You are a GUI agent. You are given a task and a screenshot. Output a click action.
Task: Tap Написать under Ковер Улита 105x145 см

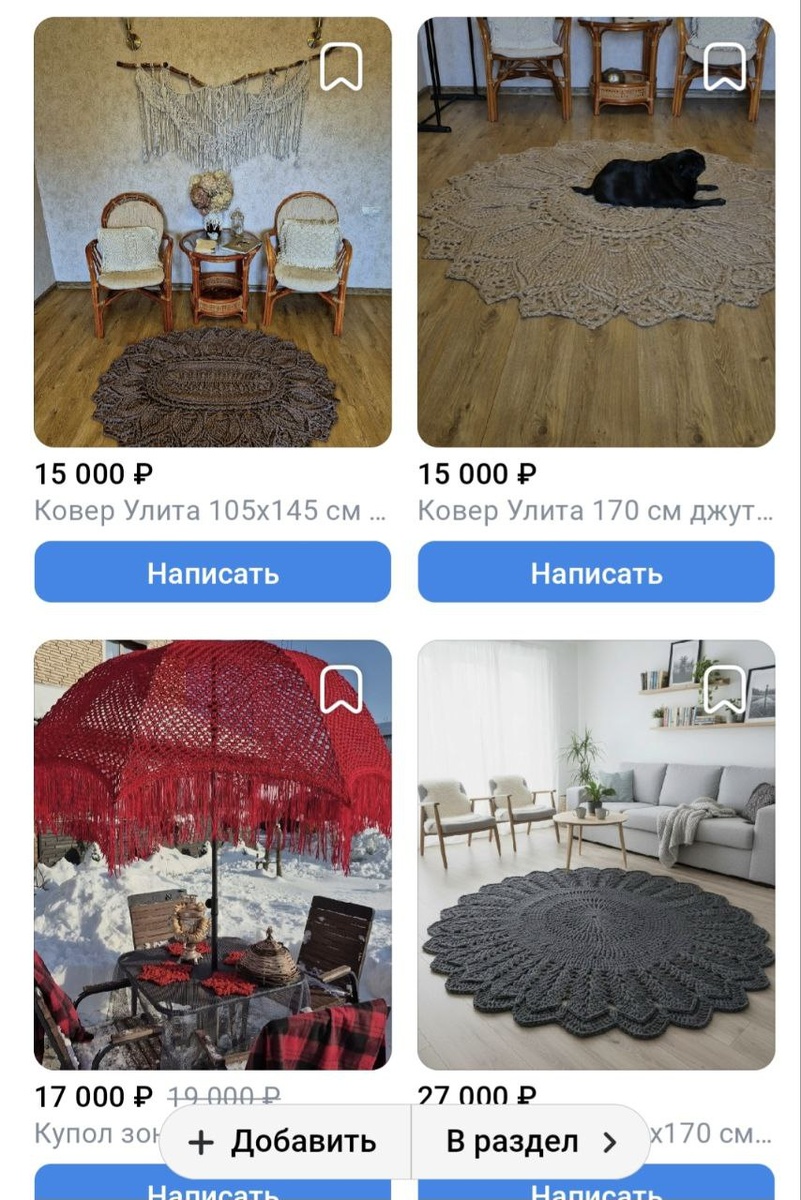point(213,573)
